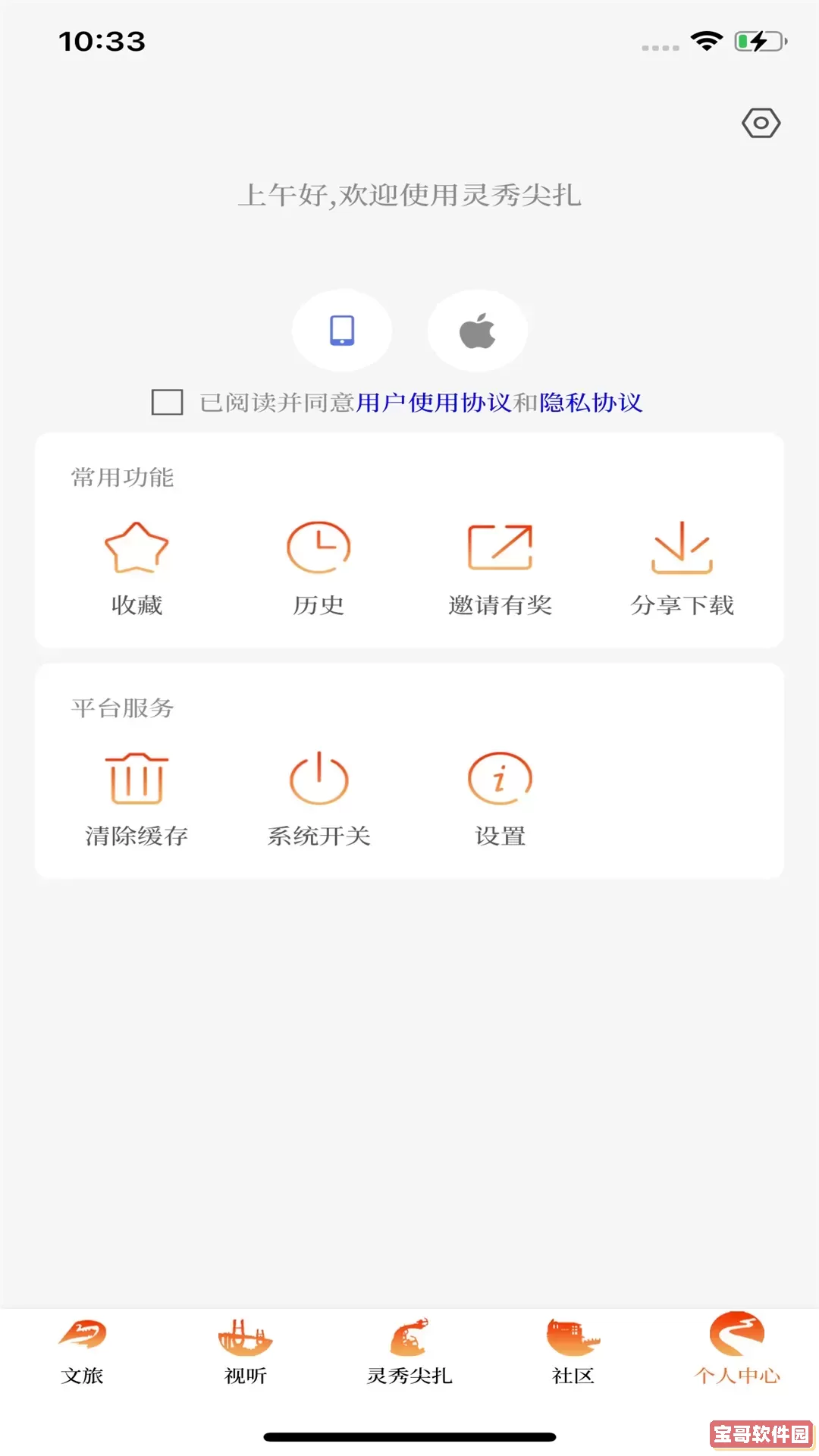Open 设置 via the info icon
This screenshot has width=819, height=1456.
500,779
